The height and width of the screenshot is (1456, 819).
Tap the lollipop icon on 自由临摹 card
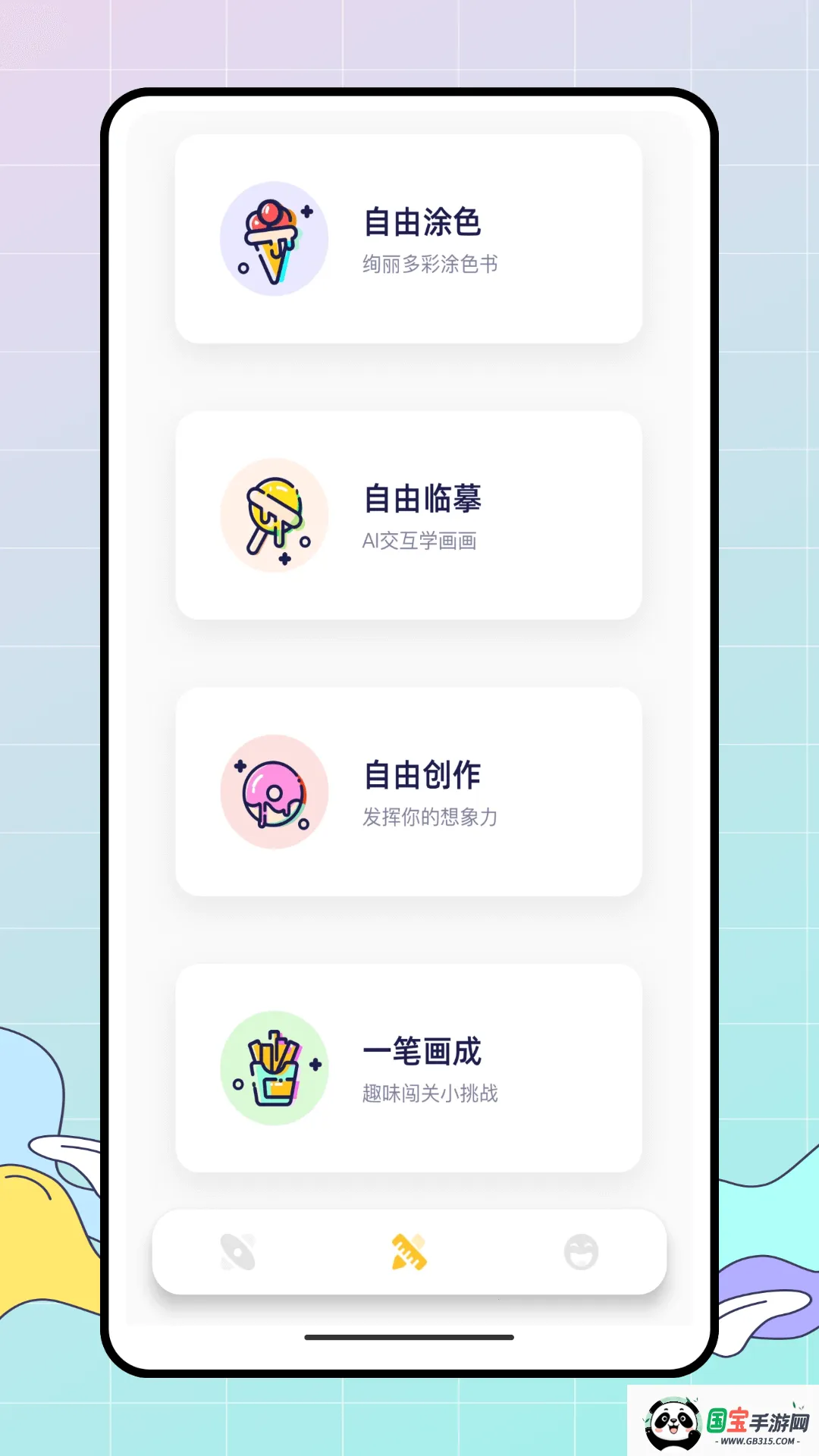[x=275, y=514]
